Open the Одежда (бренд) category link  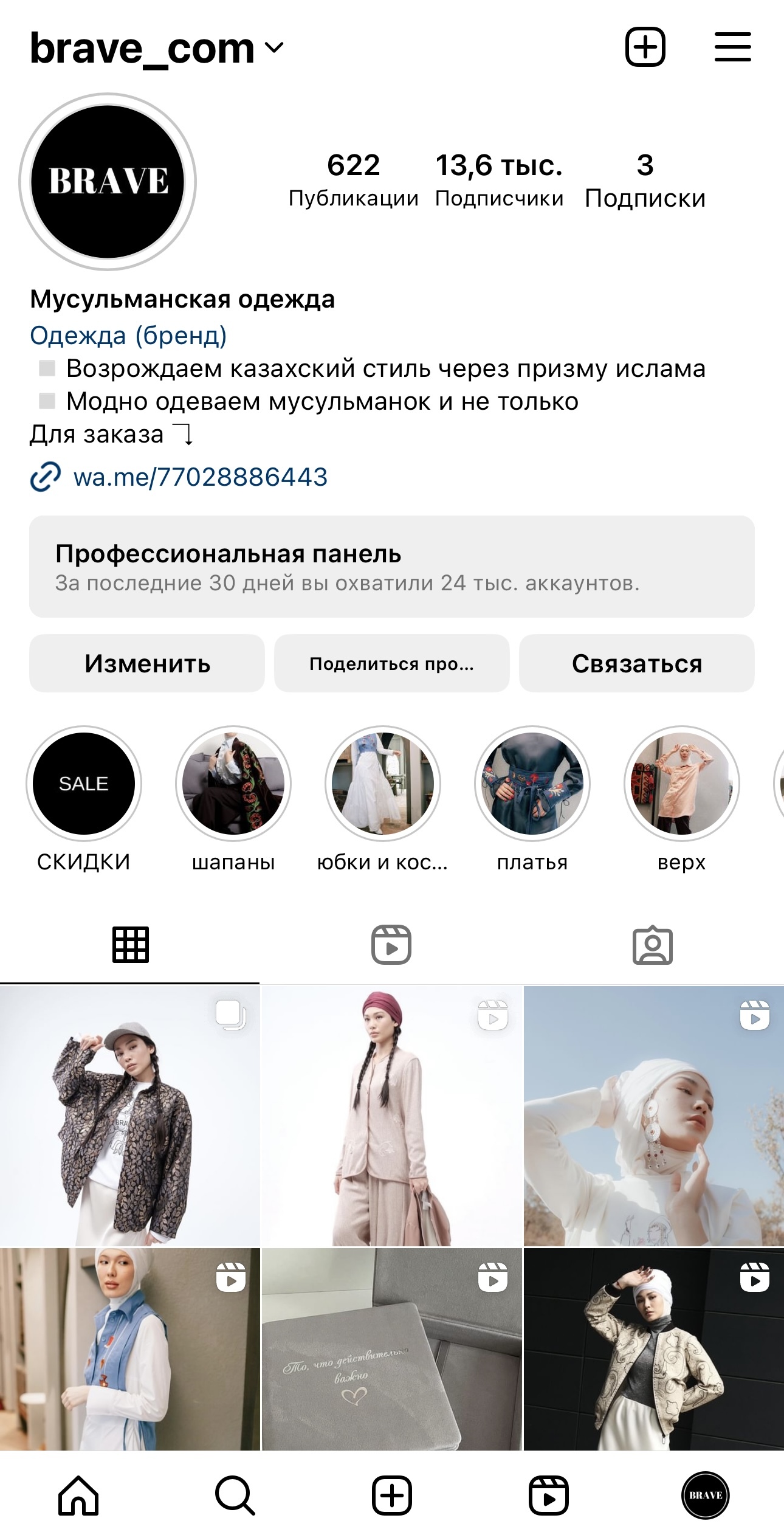coord(128,335)
